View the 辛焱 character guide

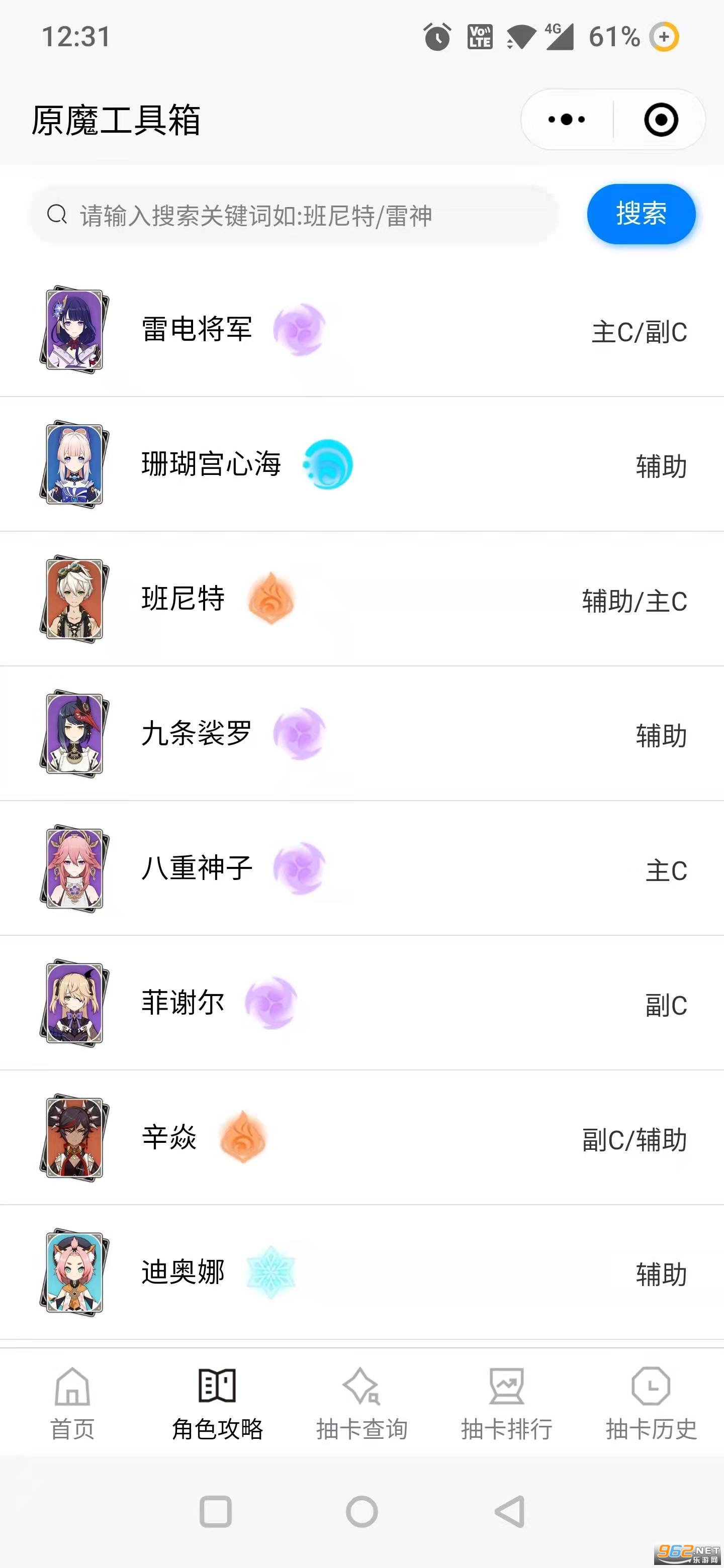coord(361,1138)
